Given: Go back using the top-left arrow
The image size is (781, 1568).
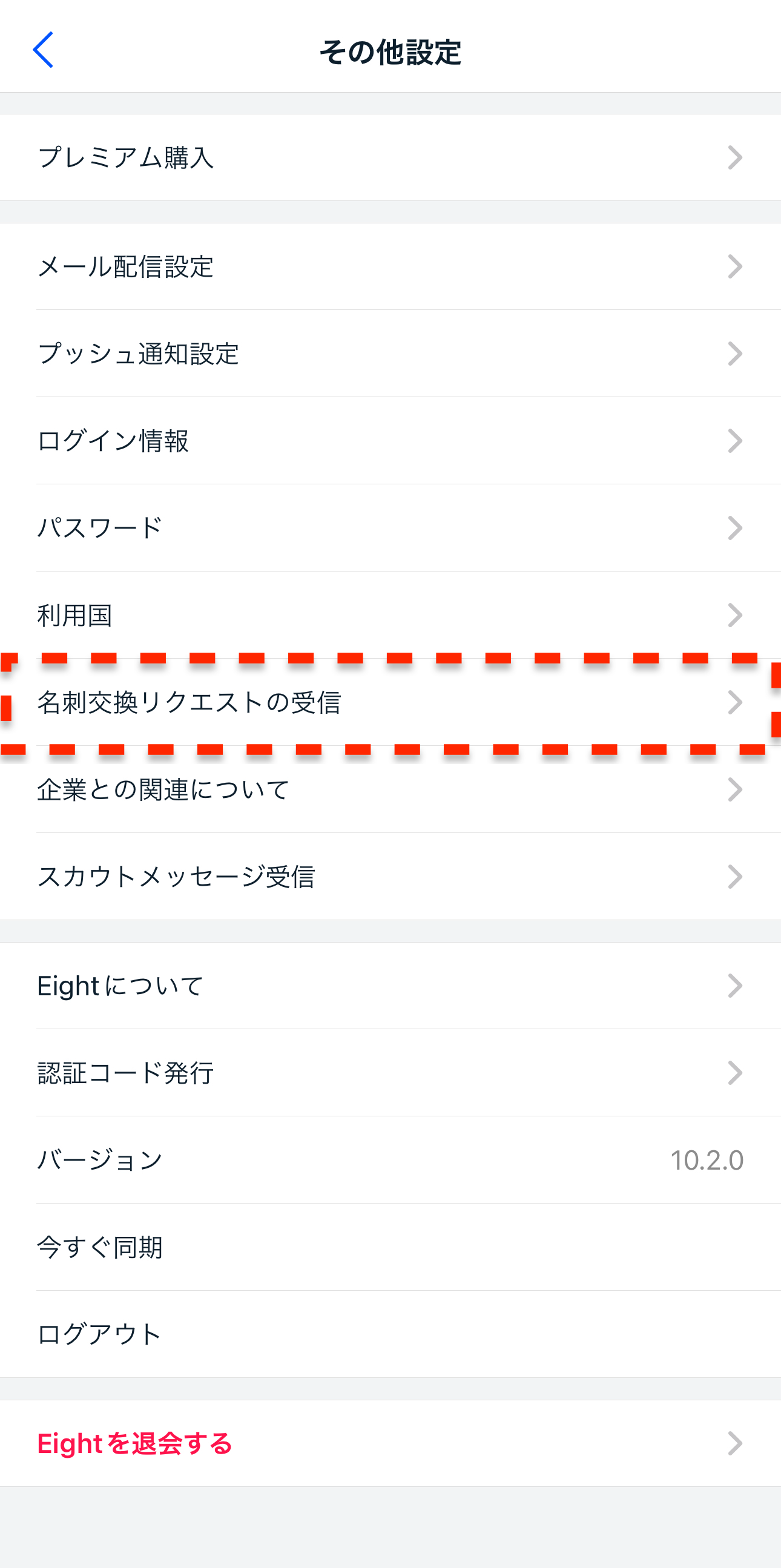Looking at the screenshot, I should [x=42, y=50].
